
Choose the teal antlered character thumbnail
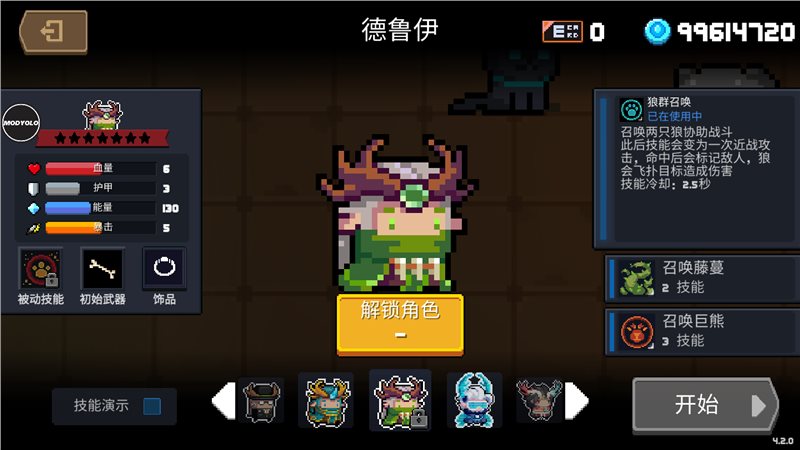click(328, 401)
